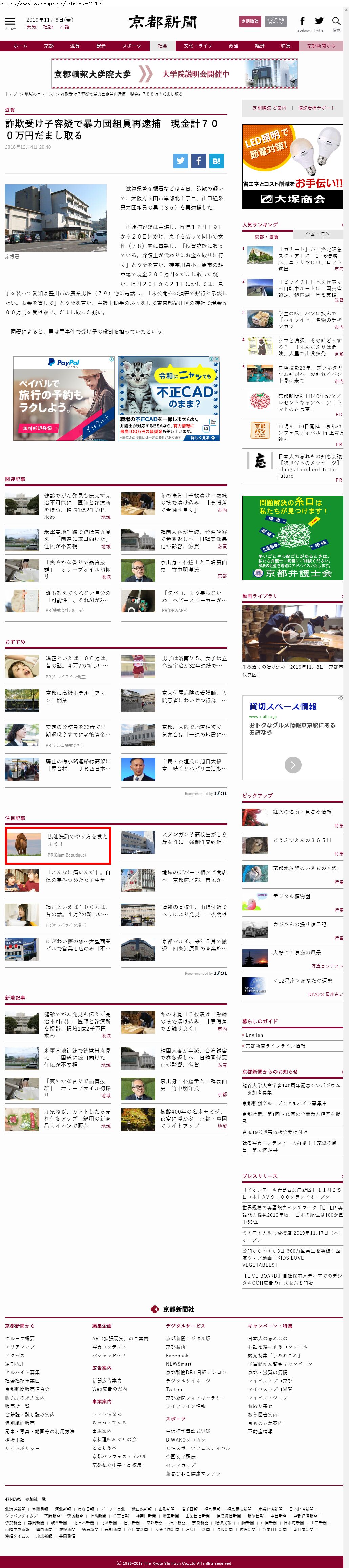Open the hamburger menu

tap(10, 22)
